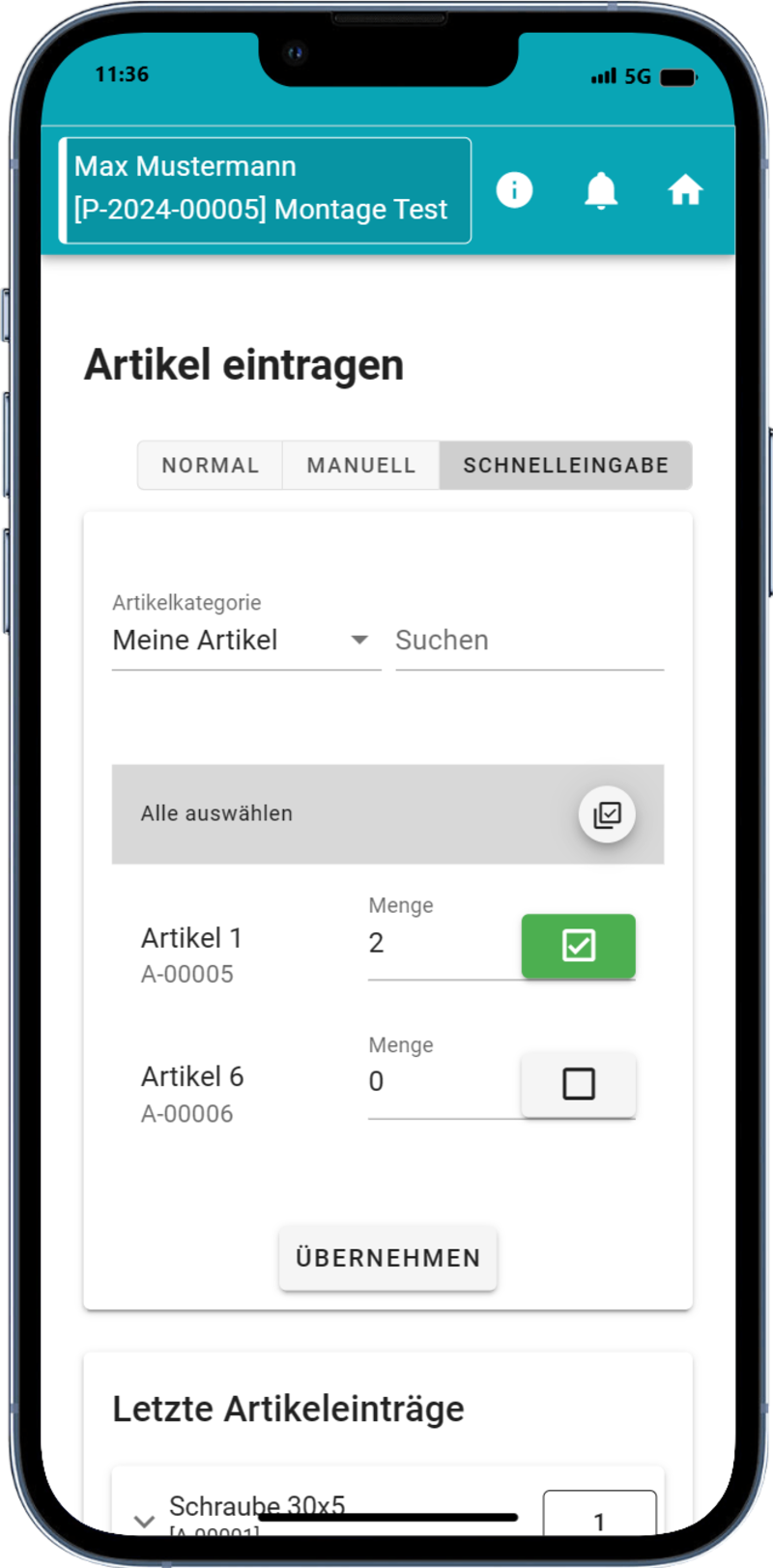This screenshot has height=1568, width=773.
Task: Select all articles with Alle auswählen icon
Action: [x=607, y=814]
